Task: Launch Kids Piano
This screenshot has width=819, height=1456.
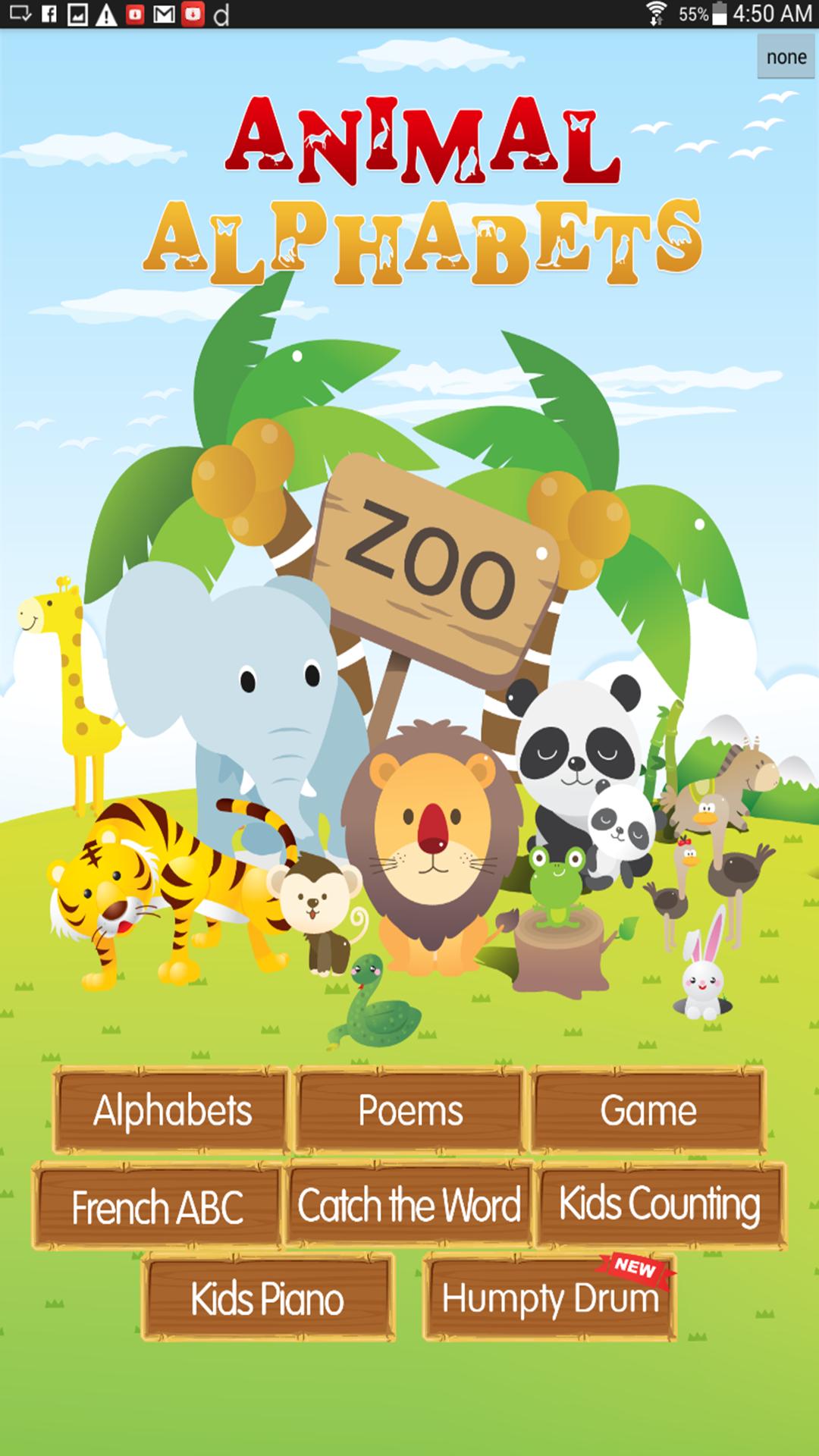Action: click(x=268, y=1299)
